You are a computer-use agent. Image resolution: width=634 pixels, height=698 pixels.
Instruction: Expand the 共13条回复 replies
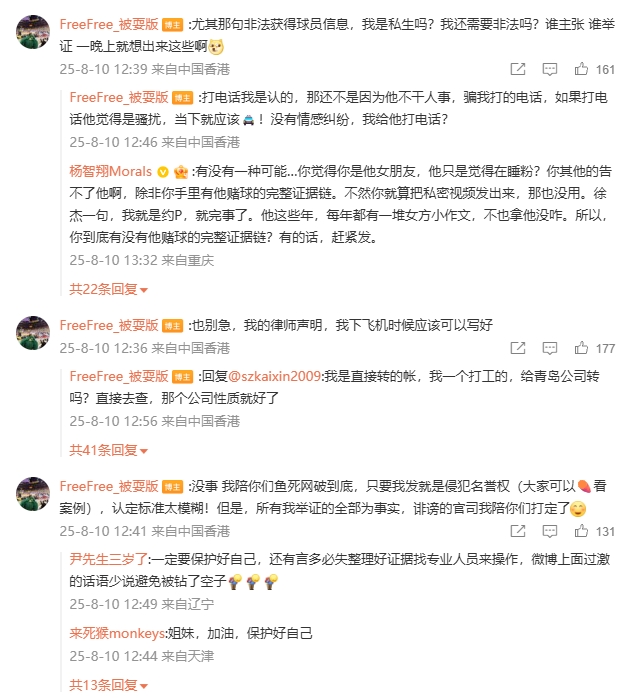pos(108,685)
